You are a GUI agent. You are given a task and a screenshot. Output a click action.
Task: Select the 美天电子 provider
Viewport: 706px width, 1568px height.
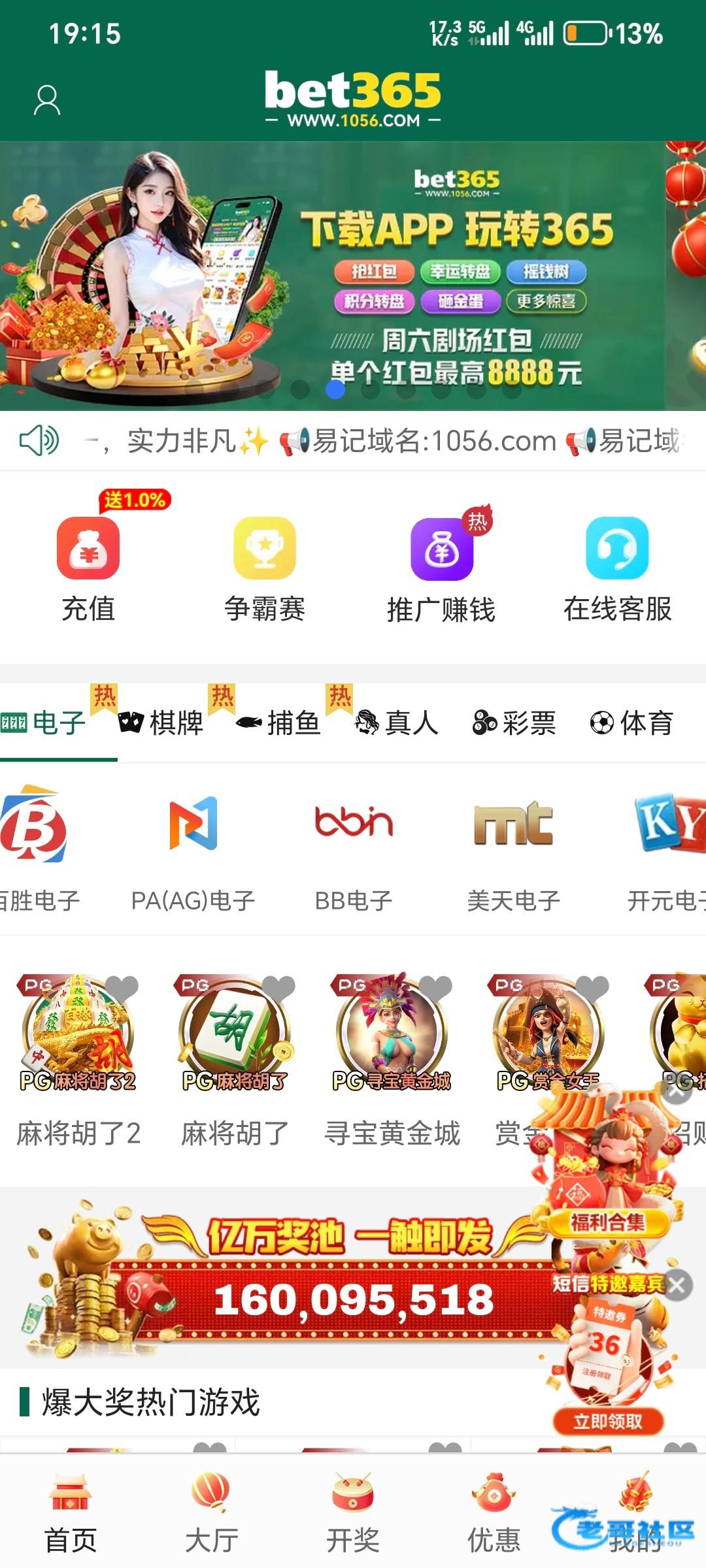[x=514, y=849]
